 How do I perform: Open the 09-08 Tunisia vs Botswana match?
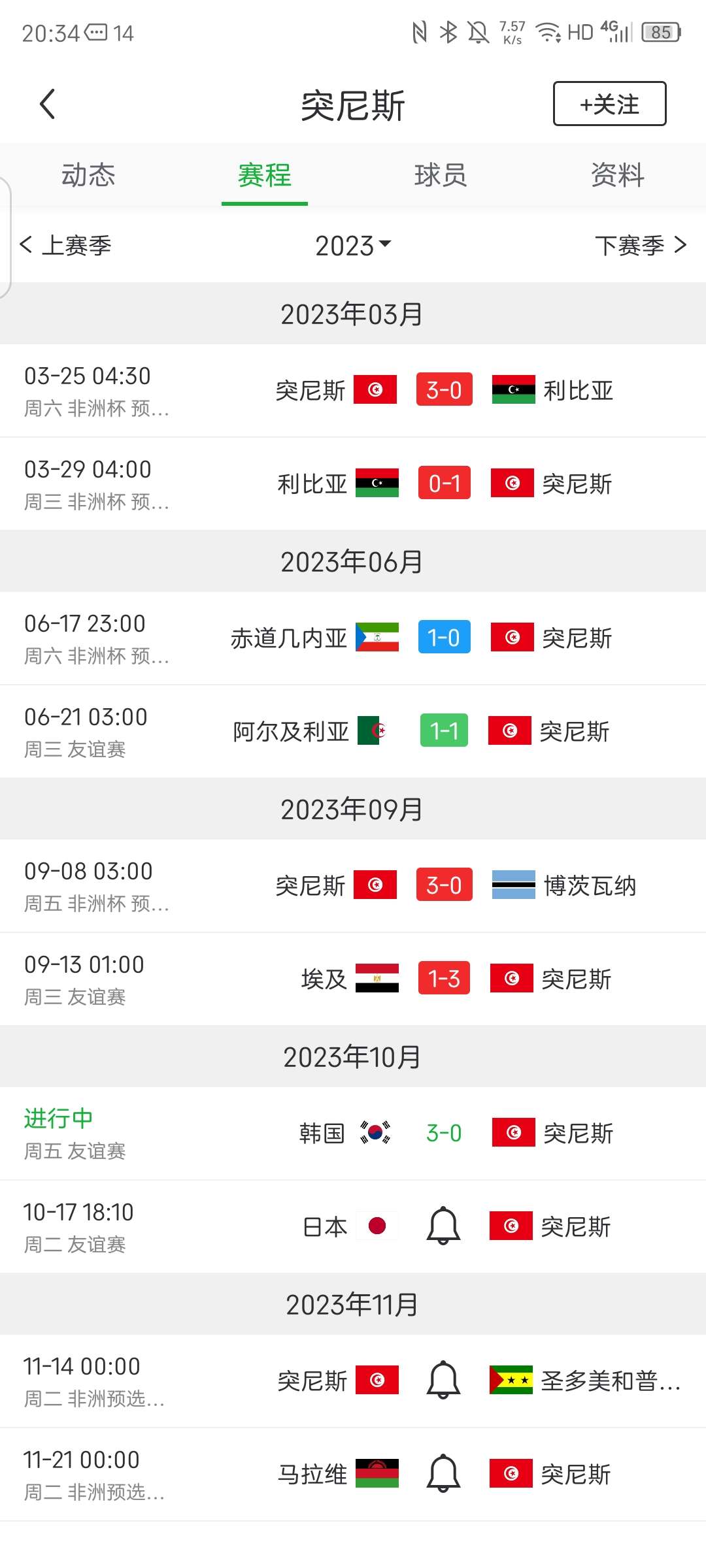[x=353, y=886]
